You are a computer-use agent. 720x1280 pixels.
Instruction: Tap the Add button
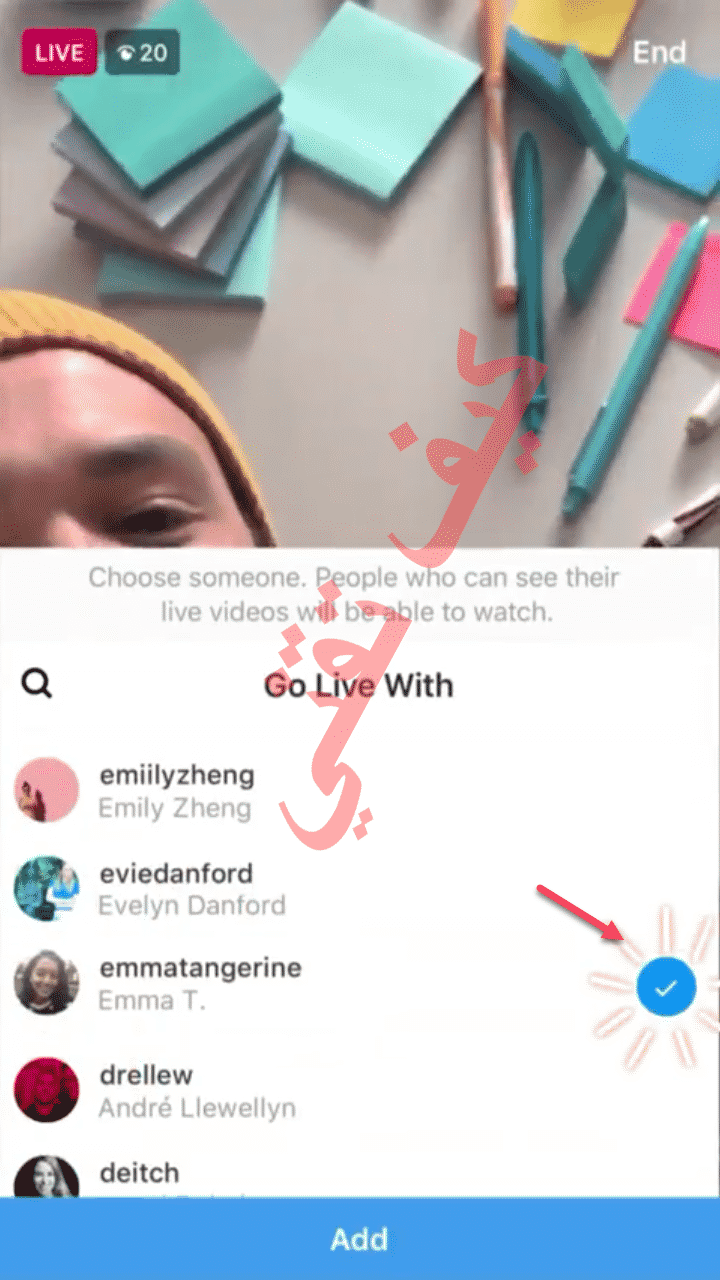coord(360,1239)
